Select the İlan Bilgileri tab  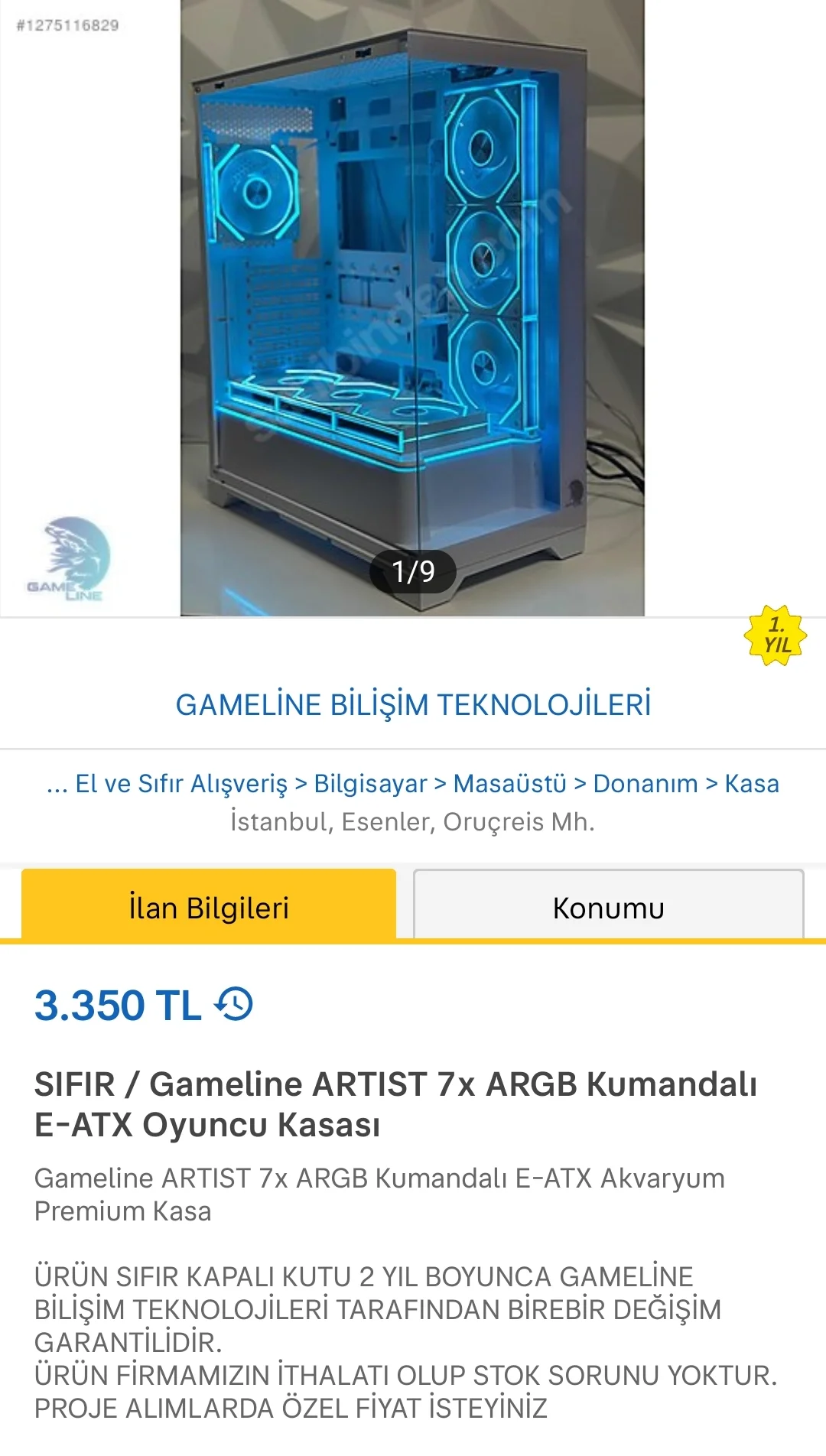point(209,907)
